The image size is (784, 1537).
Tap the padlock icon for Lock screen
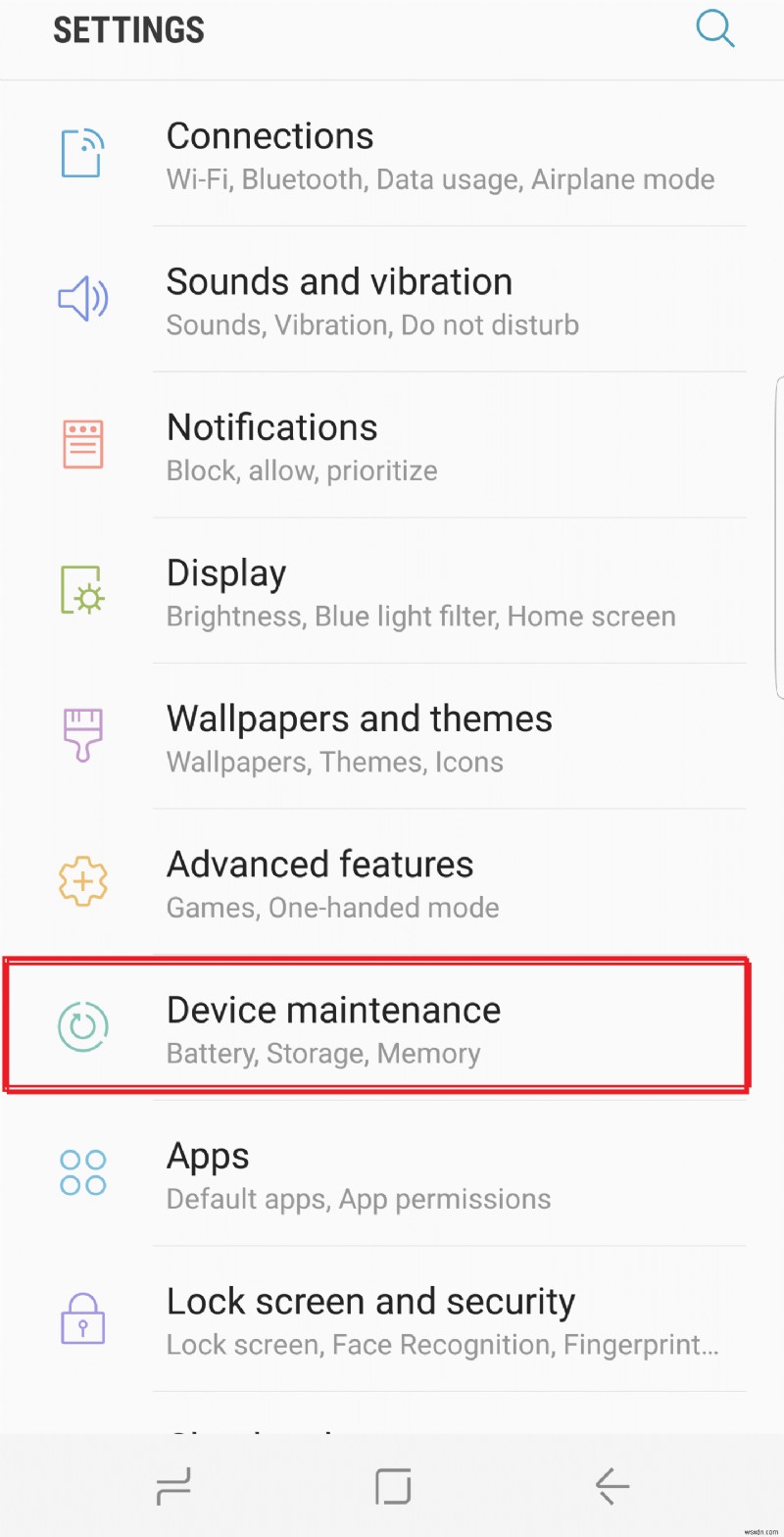pos(82,1318)
